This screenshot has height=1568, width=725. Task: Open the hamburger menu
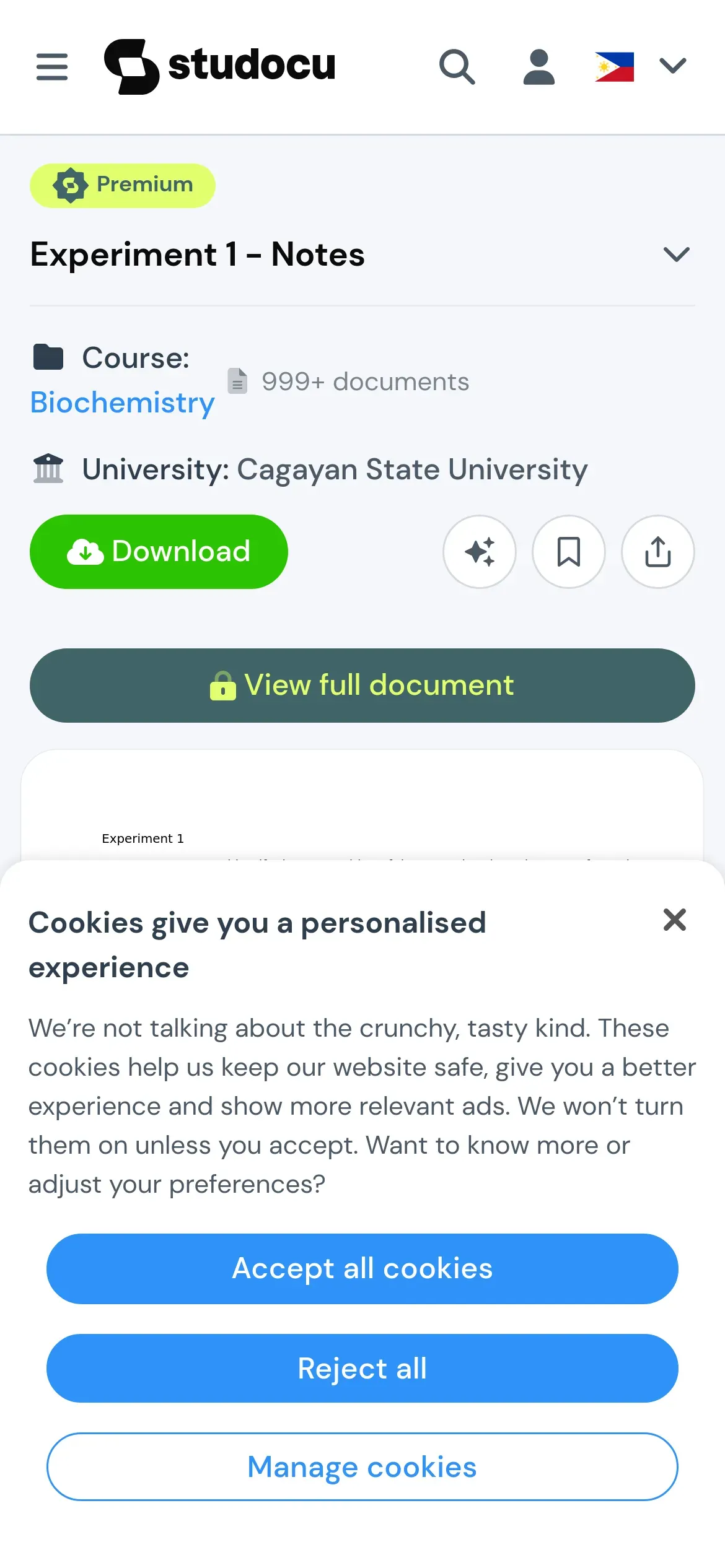[x=52, y=66]
